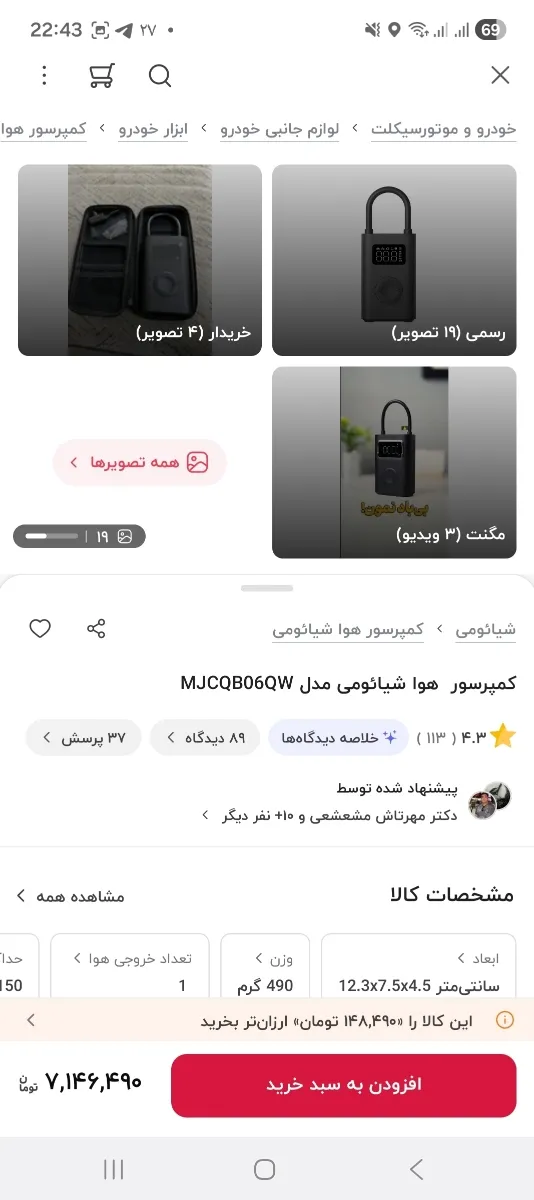
Task: Expand the cheaper price offer banner
Action: (x=267, y=1020)
